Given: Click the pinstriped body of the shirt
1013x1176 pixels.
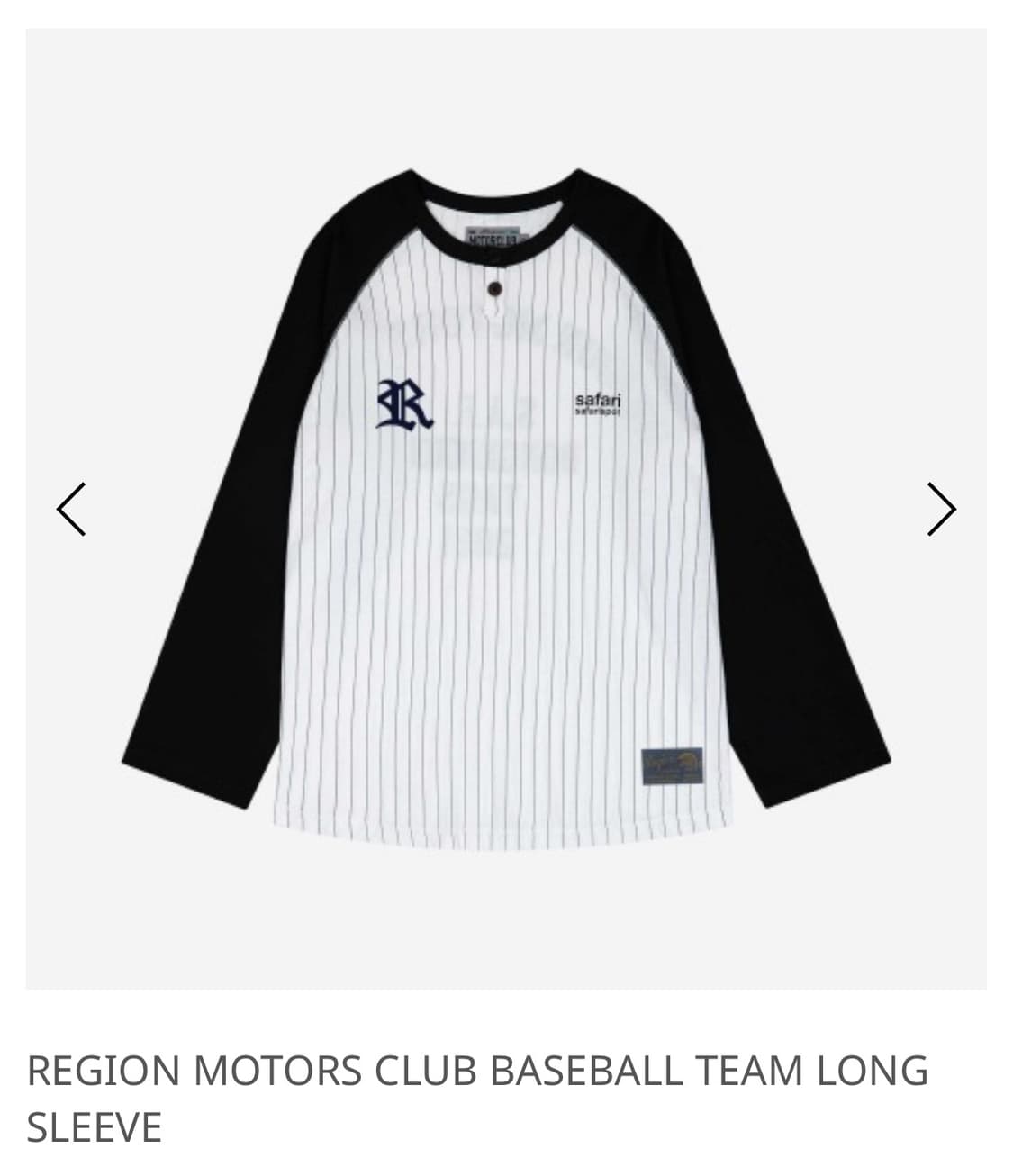Looking at the screenshot, I should point(504,585).
